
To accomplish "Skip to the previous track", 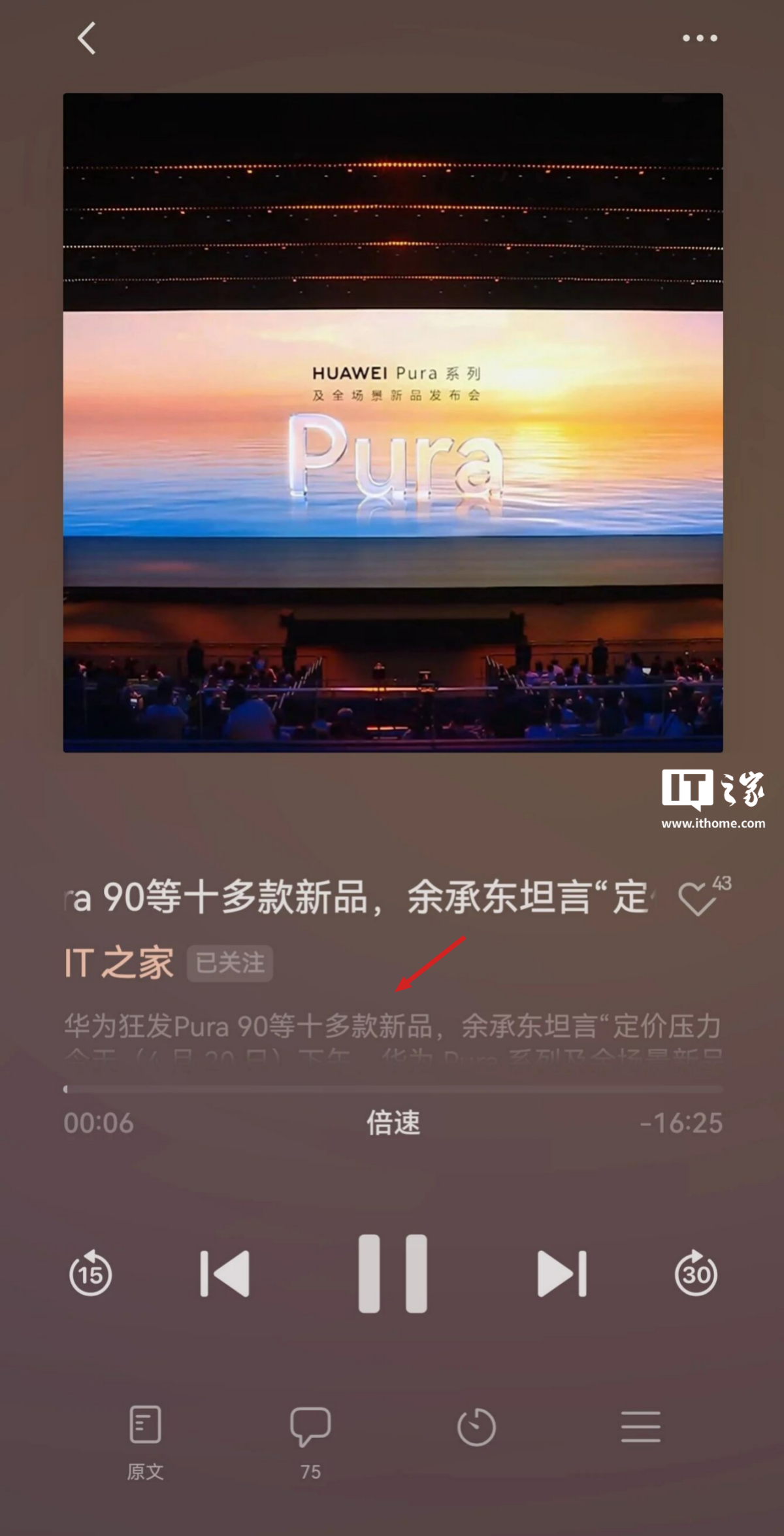I will pyautogui.click(x=225, y=1273).
